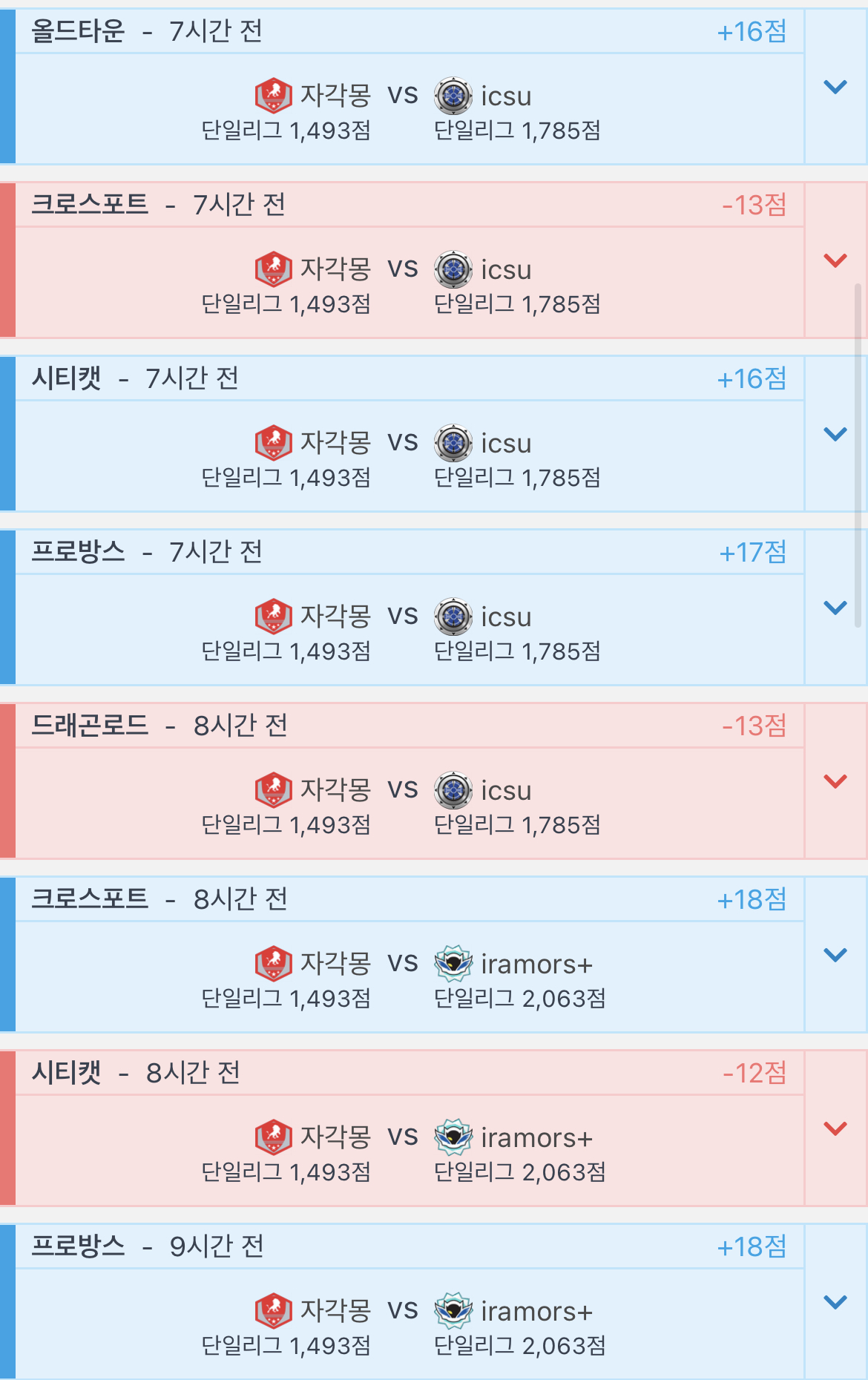This screenshot has width=868, height=1380.
Task: Expand the 시티캣 7시간 전 +16점 match
Action: click(835, 435)
